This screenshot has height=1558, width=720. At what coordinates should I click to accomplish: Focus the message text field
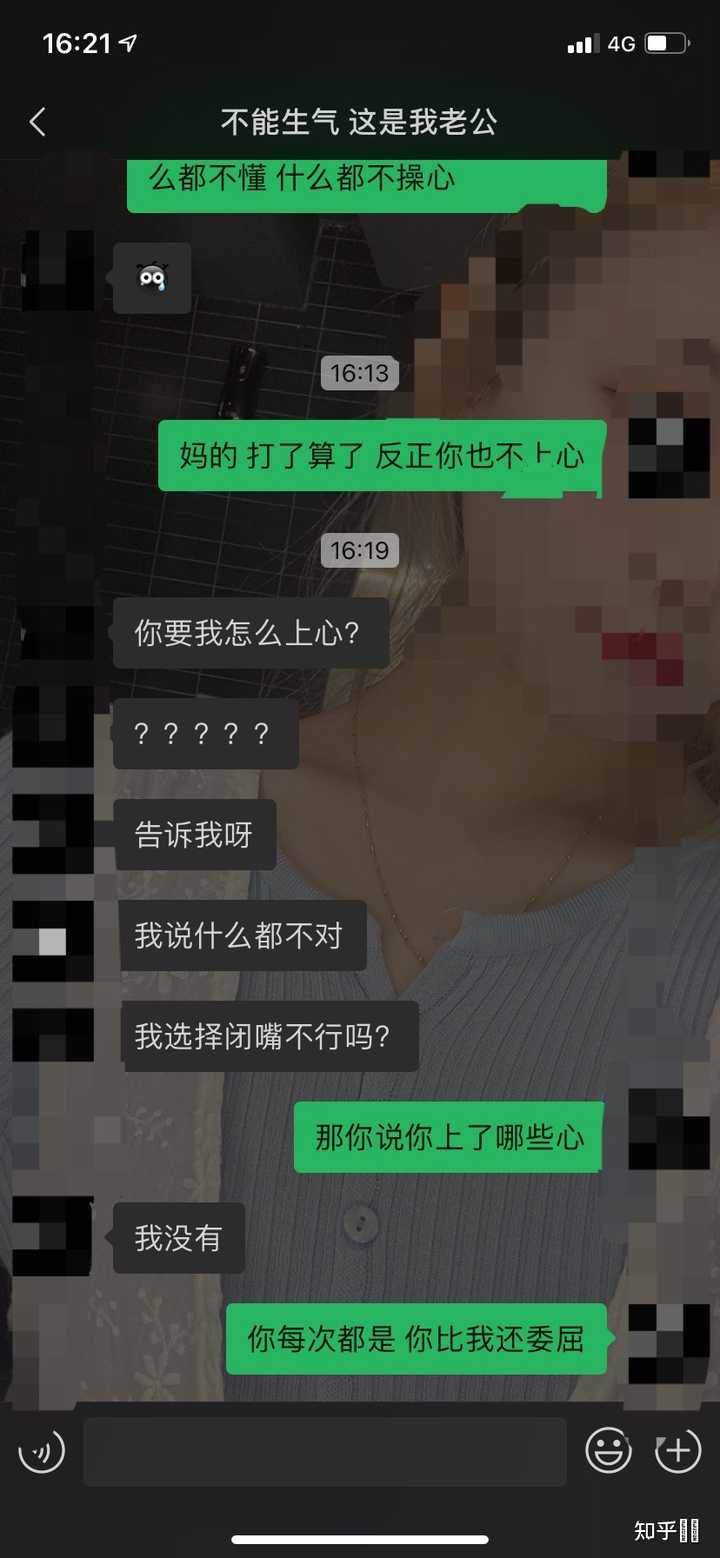(x=325, y=1451)
